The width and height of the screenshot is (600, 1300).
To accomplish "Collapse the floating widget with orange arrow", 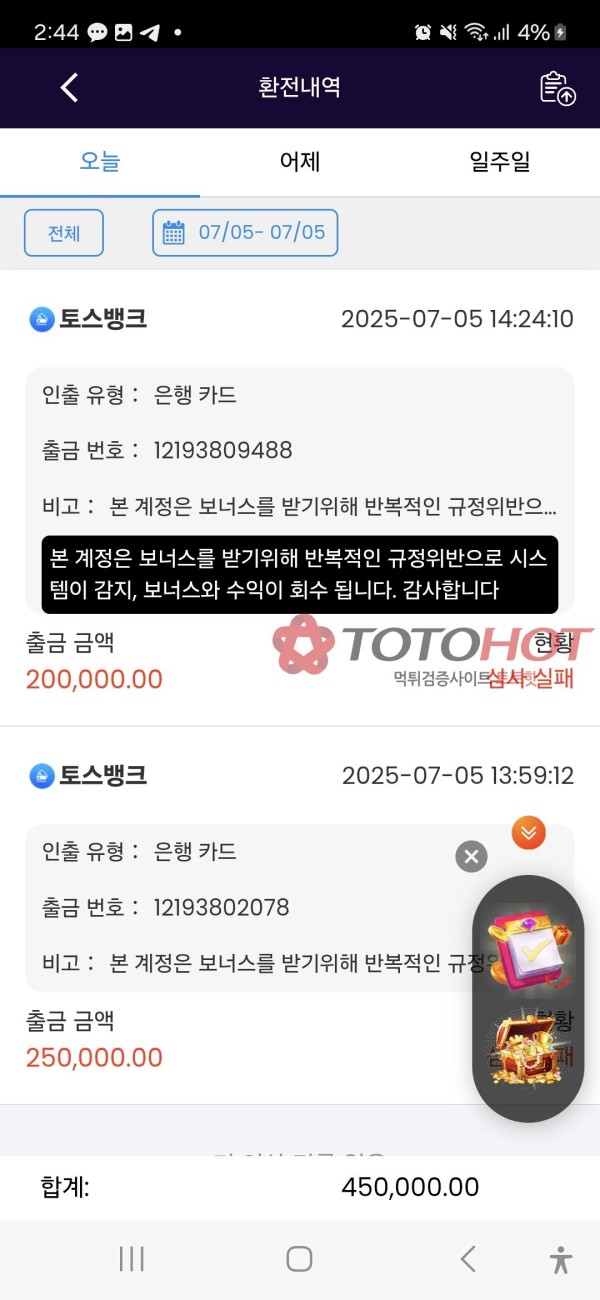I will pyautogui.click(x=528, y=832).
